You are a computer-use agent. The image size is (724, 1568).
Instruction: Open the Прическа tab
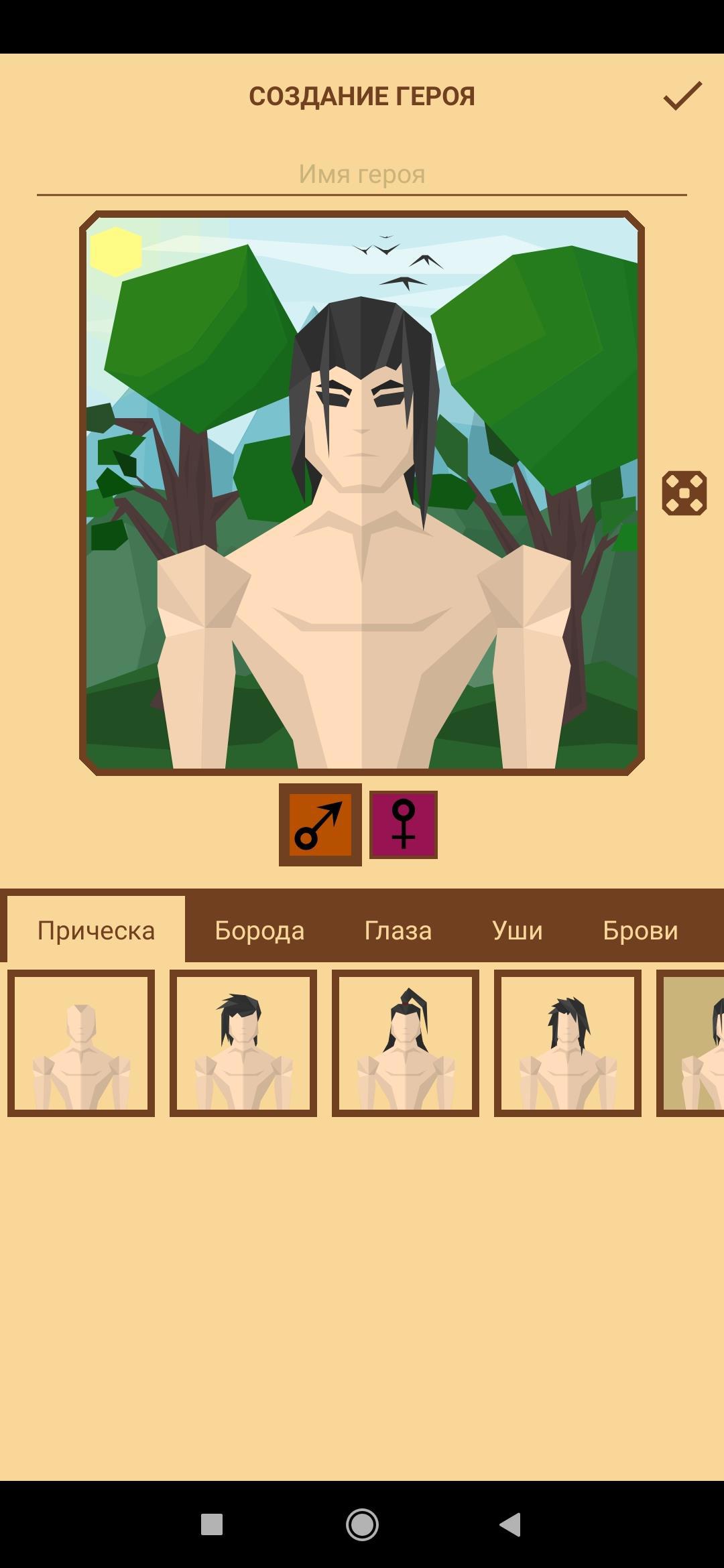96,930
